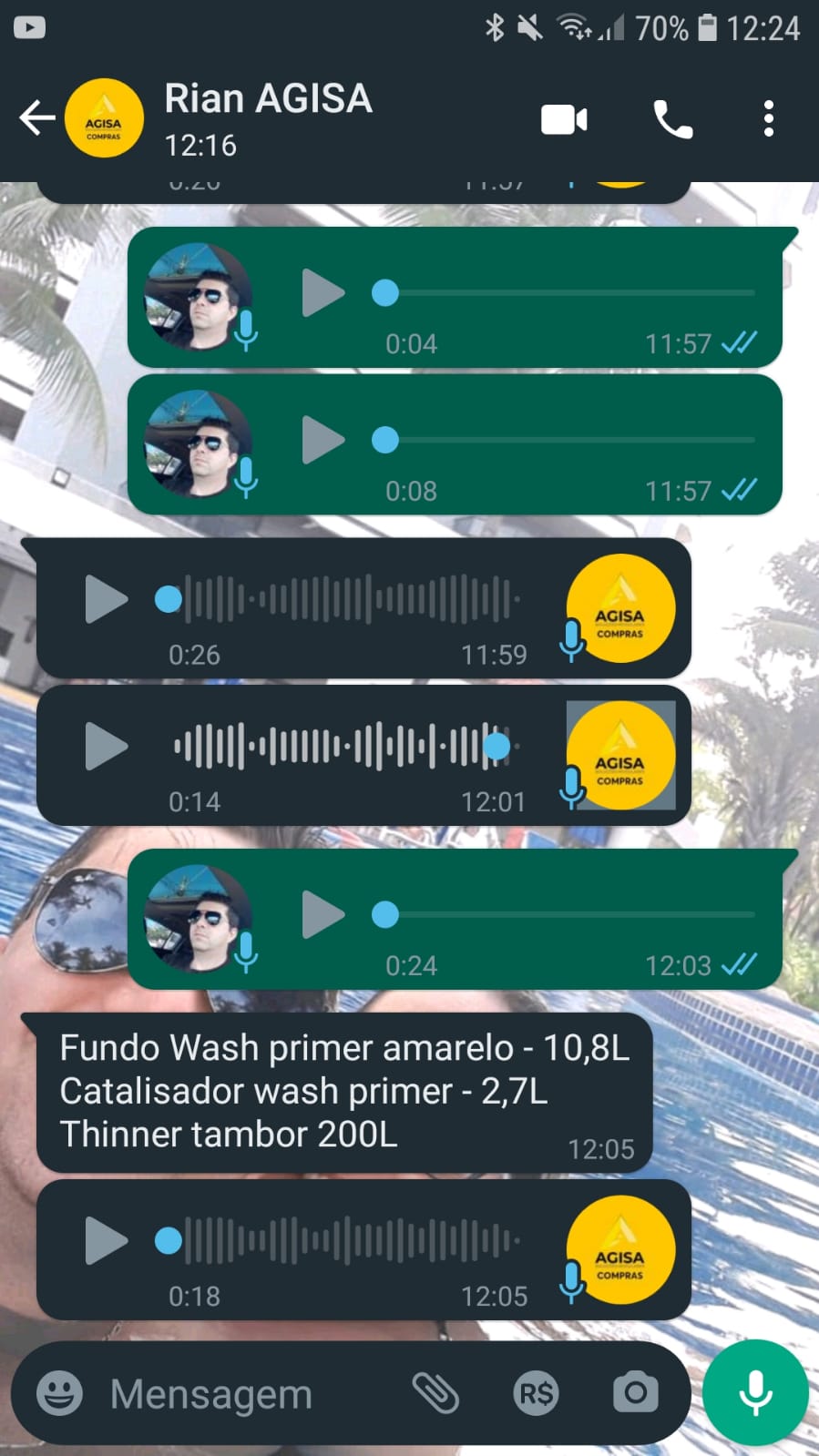Play the 0:08 voice message

point(322,440)
